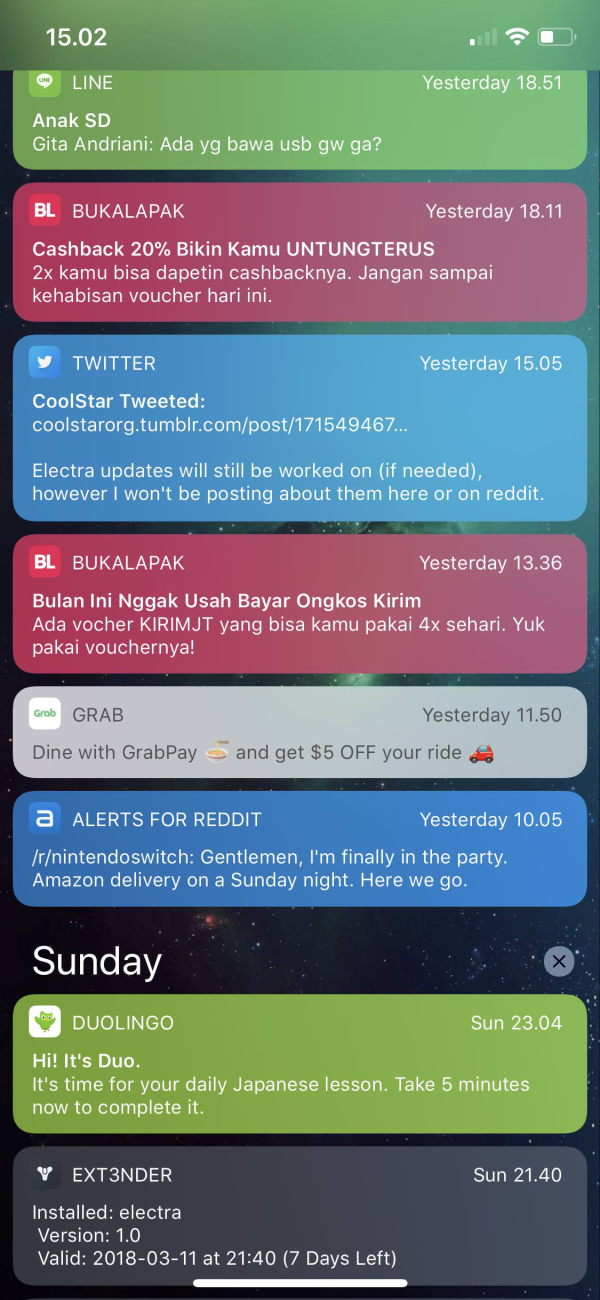Open the Grab GrabPay dining notification

coord(300,733)
